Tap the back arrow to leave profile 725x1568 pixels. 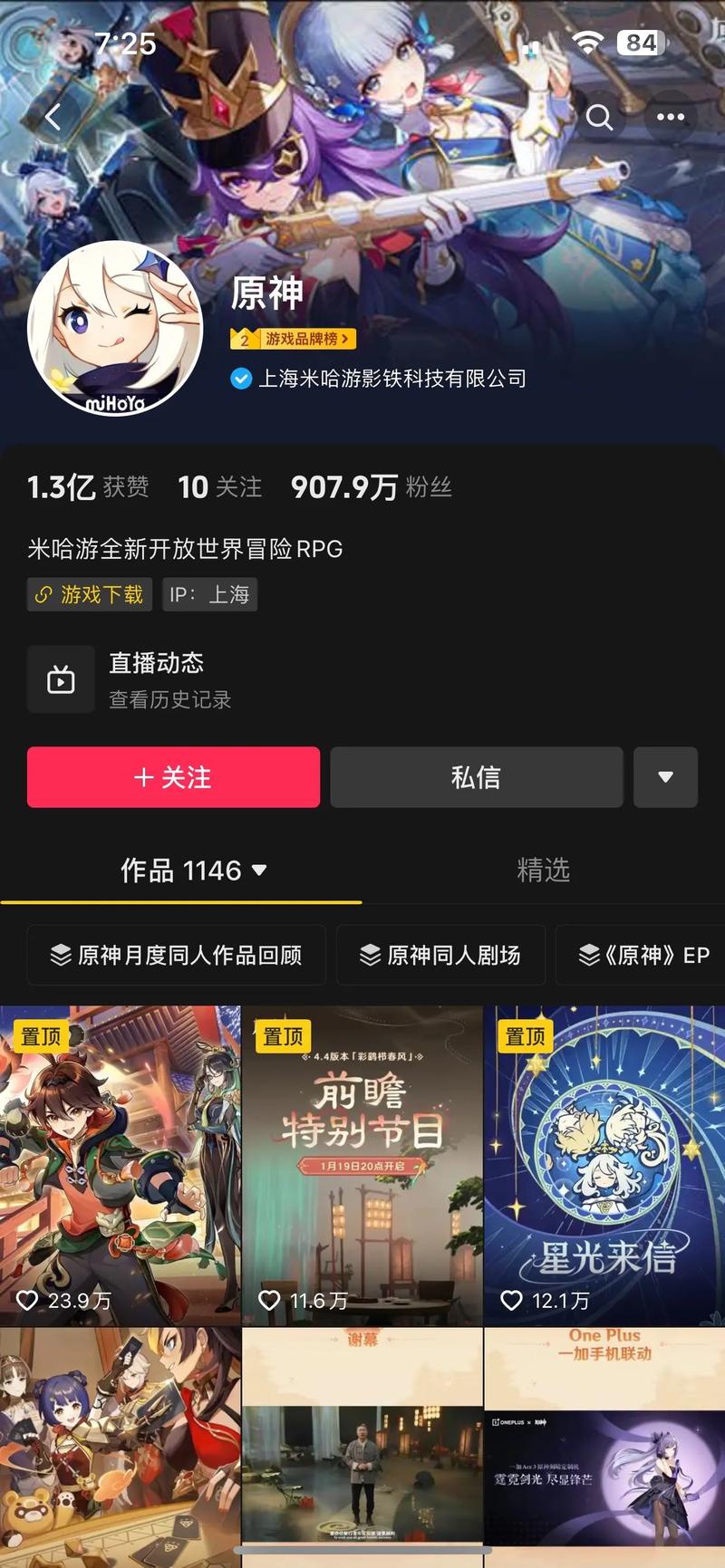pyautogui.click(x=54, y=117)
